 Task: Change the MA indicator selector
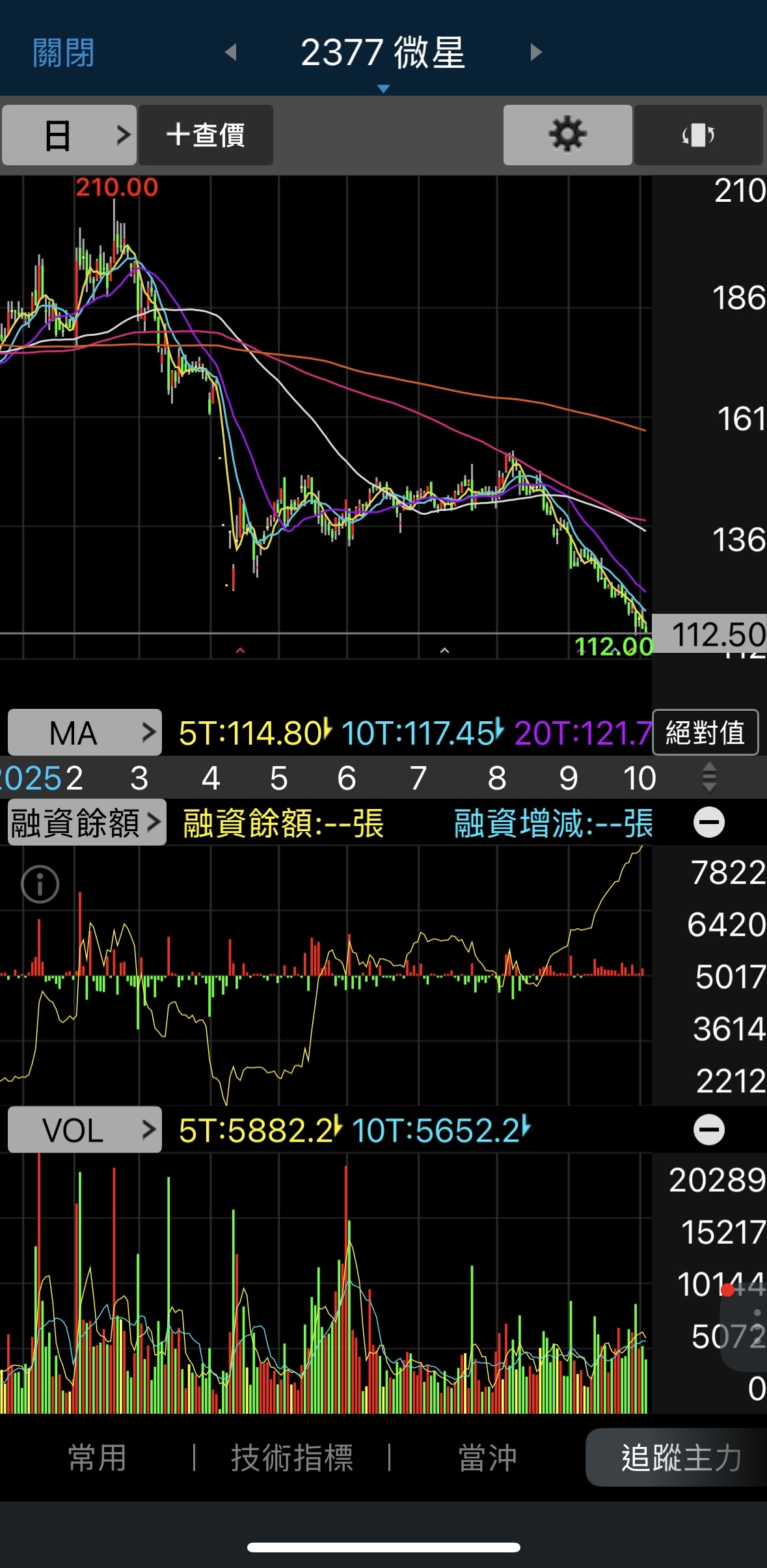pyautogui.click(x=85, y=733)
